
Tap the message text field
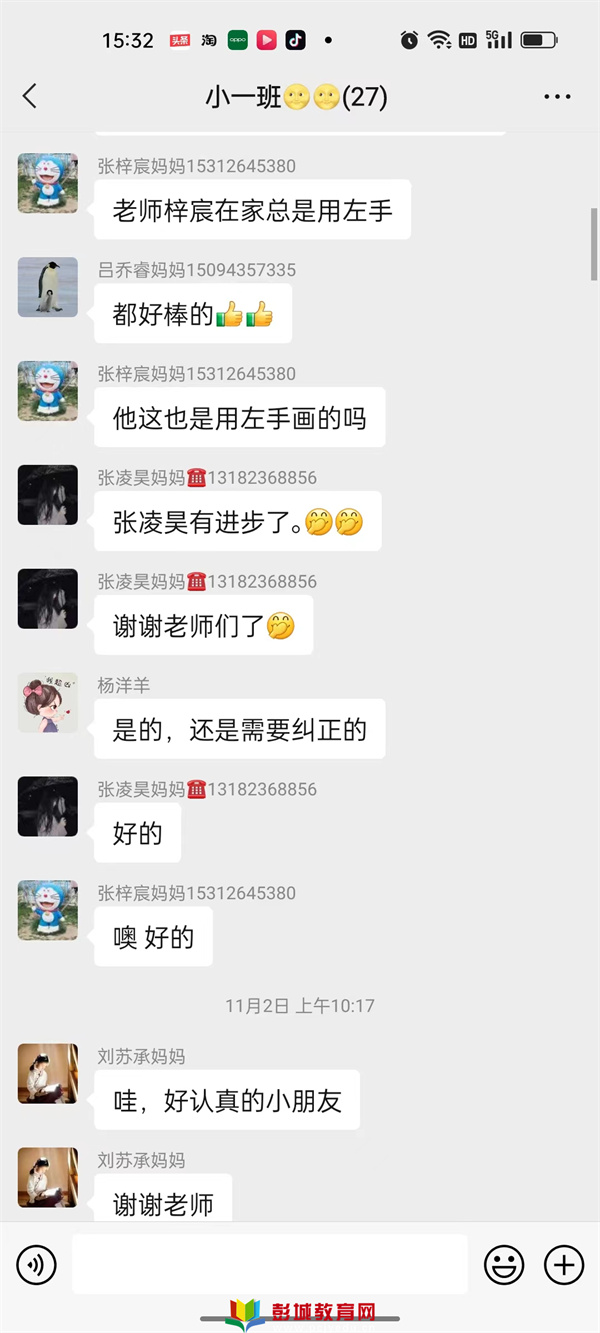[269, 1264]
